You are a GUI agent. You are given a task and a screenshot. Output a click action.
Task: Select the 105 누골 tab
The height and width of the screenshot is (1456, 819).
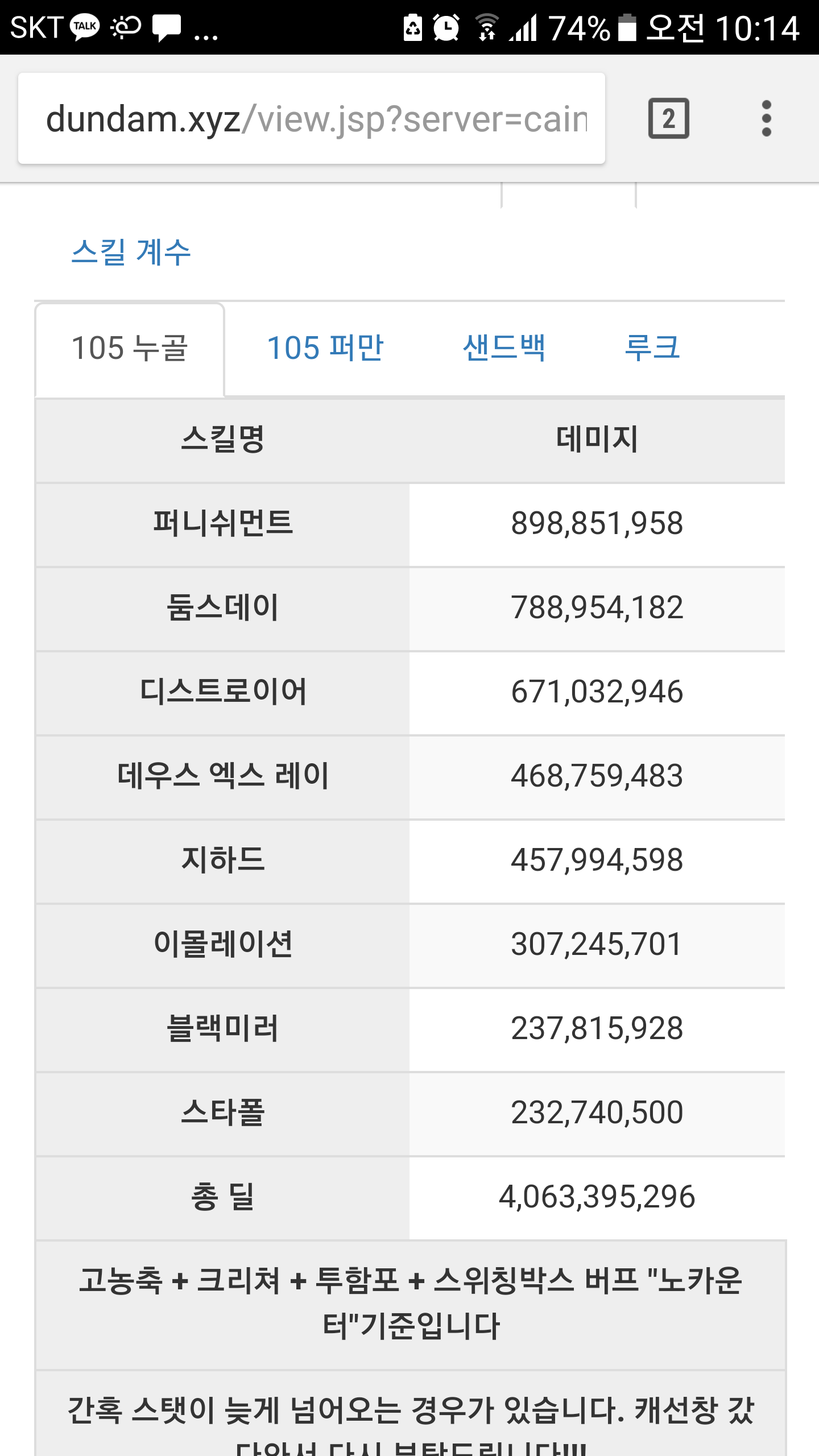click(130, 349)
